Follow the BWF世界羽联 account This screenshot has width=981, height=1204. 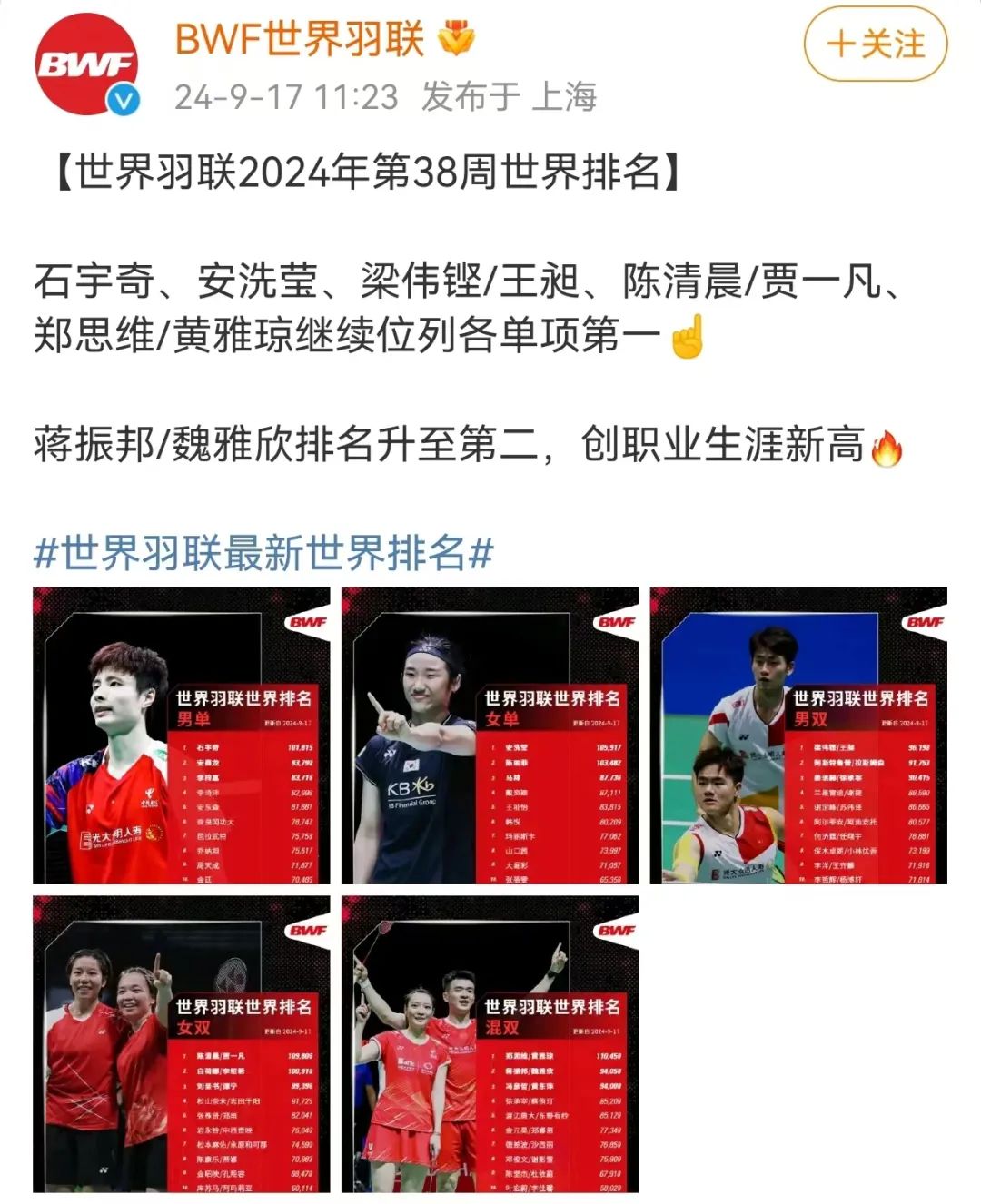875,44
